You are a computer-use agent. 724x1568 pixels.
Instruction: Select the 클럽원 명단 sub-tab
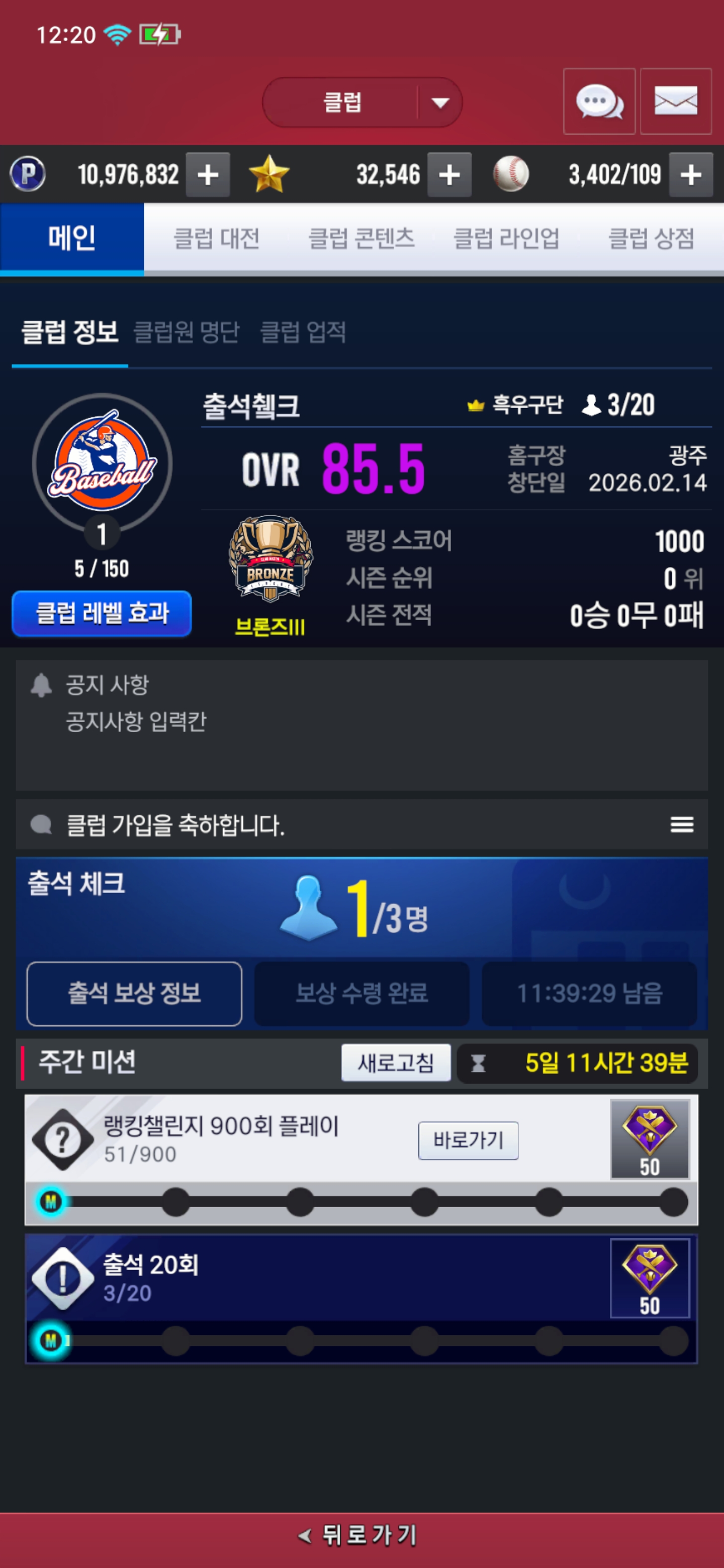(187, 332)
